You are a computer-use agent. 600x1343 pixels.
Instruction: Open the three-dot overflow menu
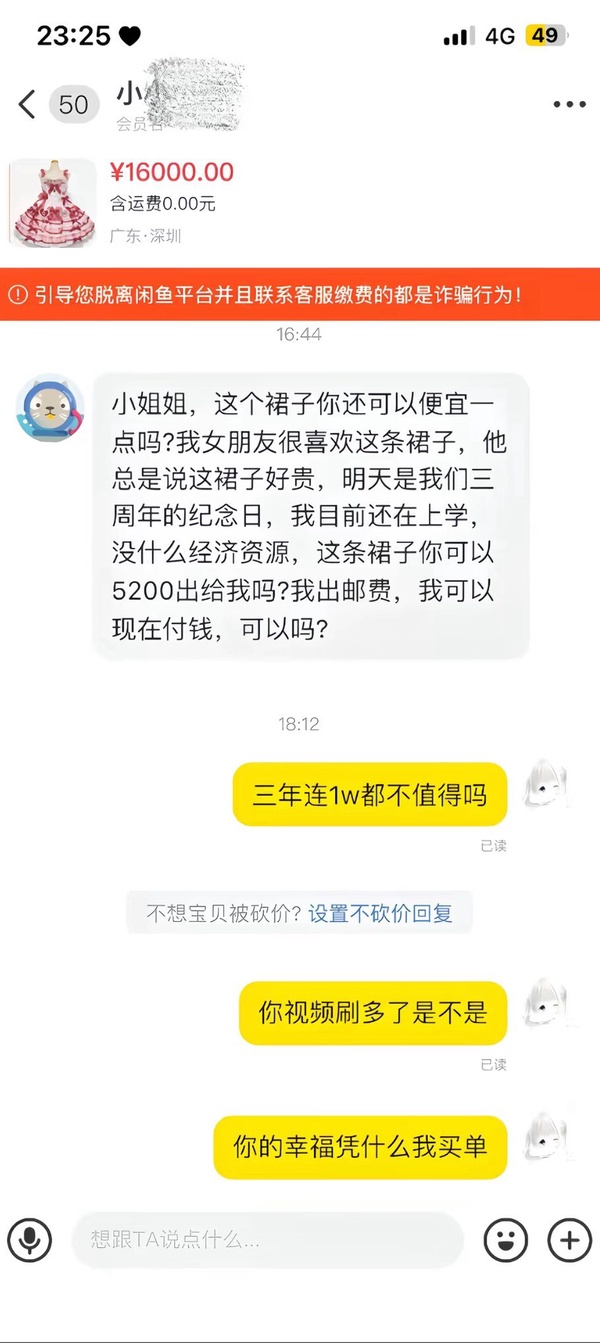(569, 105)
